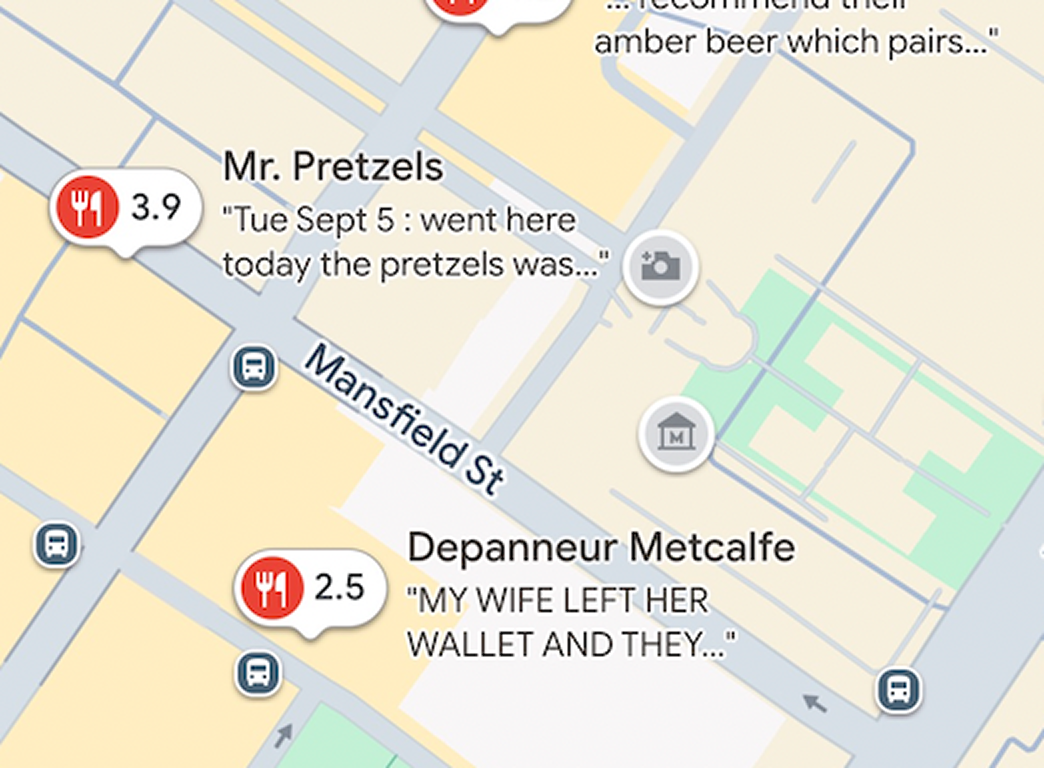Tap the gray camera photo-spot marker
This screenshot has width=1044, height=768.
pyautogui.click(x=660, y=266)
